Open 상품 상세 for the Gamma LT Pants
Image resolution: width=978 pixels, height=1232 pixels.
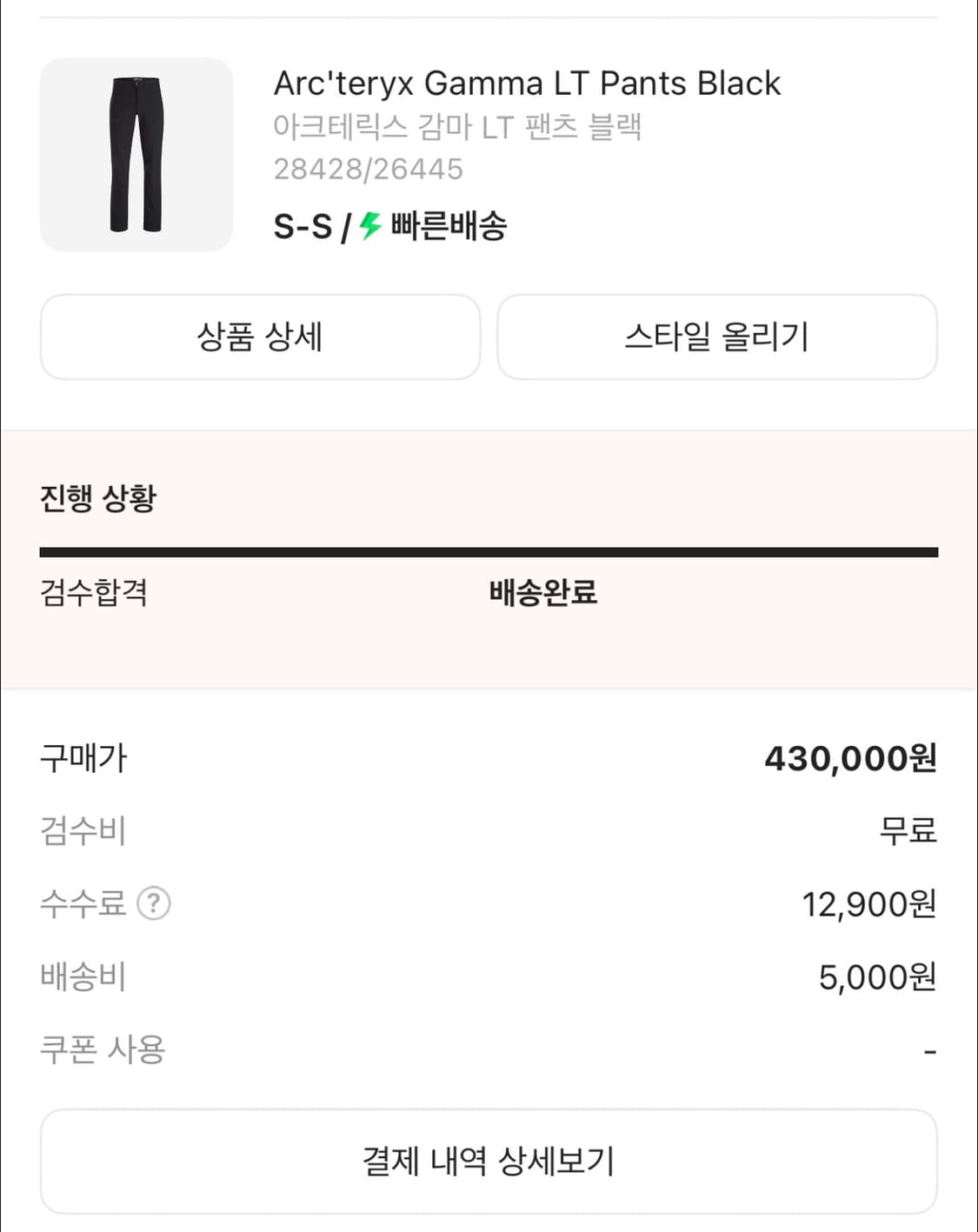(259, 337)
